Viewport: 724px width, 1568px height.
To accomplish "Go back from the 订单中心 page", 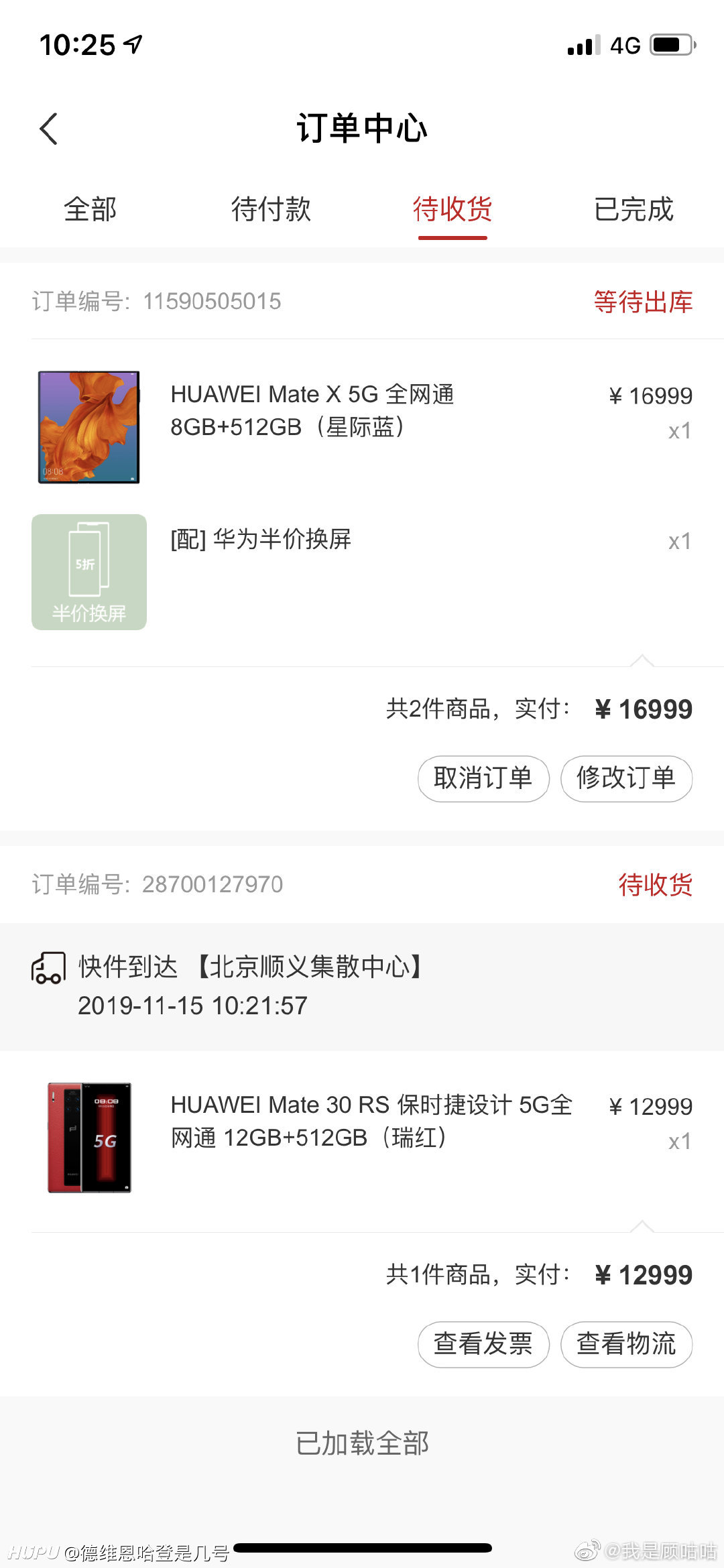I will [49, 129].
